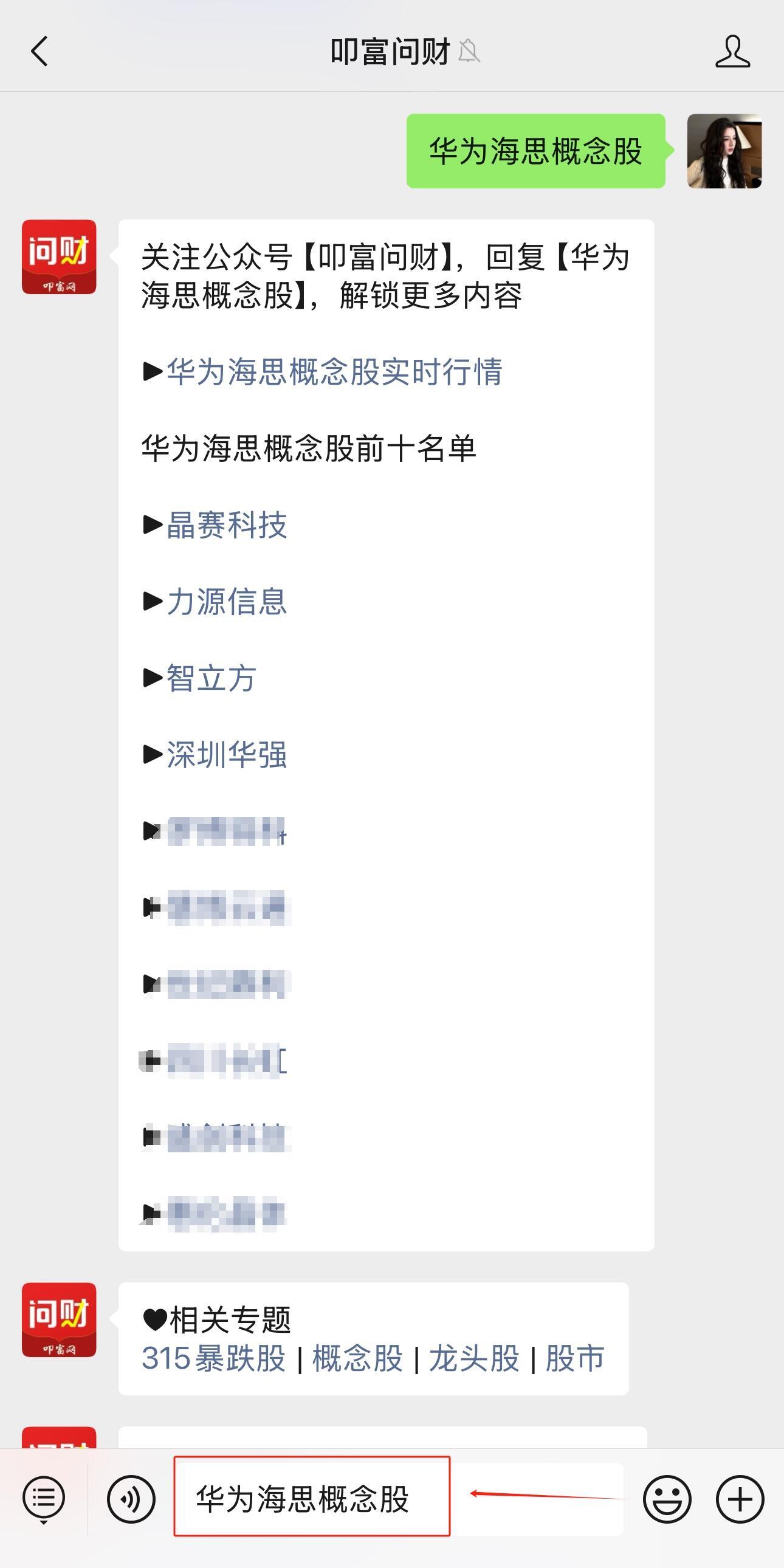The image size is (784, 1568).
Task: Switch to voice message input
Action: 131,1499
